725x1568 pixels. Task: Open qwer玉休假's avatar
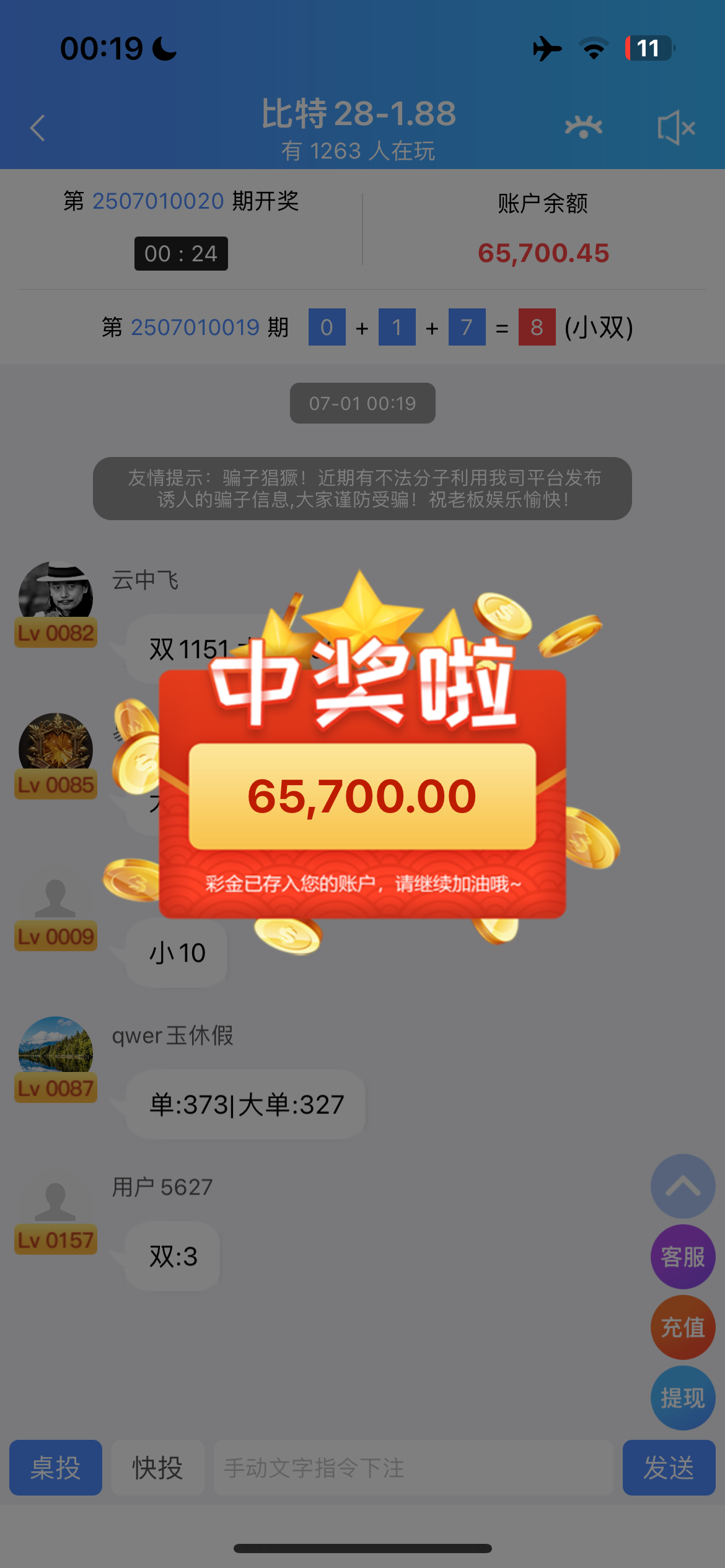tap(56, 1047)
